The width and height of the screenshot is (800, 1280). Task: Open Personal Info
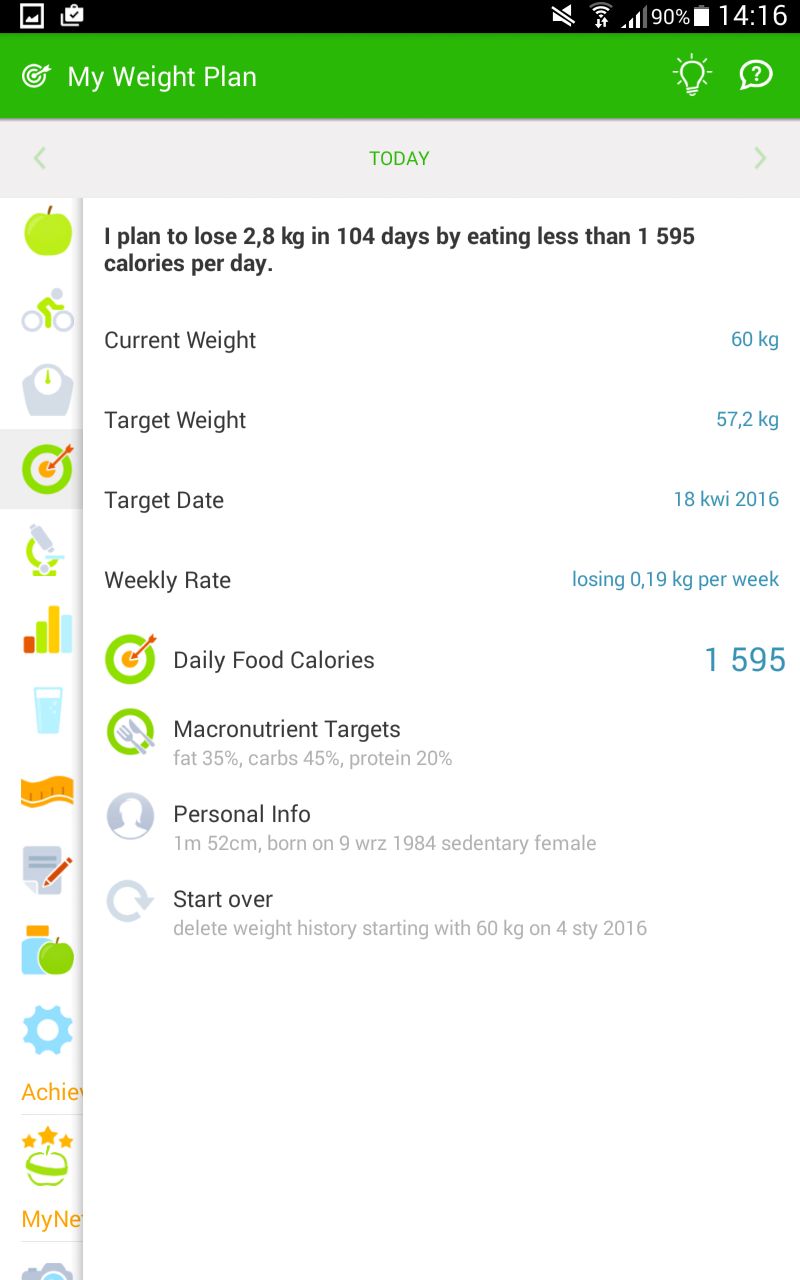(x=441, y=827)
